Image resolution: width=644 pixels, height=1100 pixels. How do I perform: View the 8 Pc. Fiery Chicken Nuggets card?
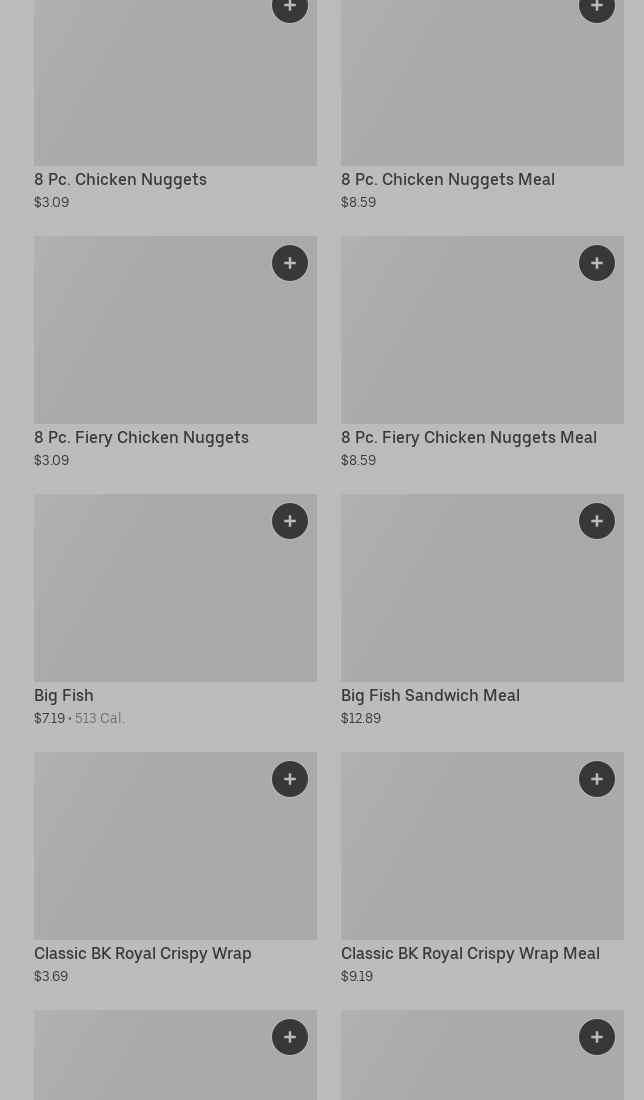(175, 352)
